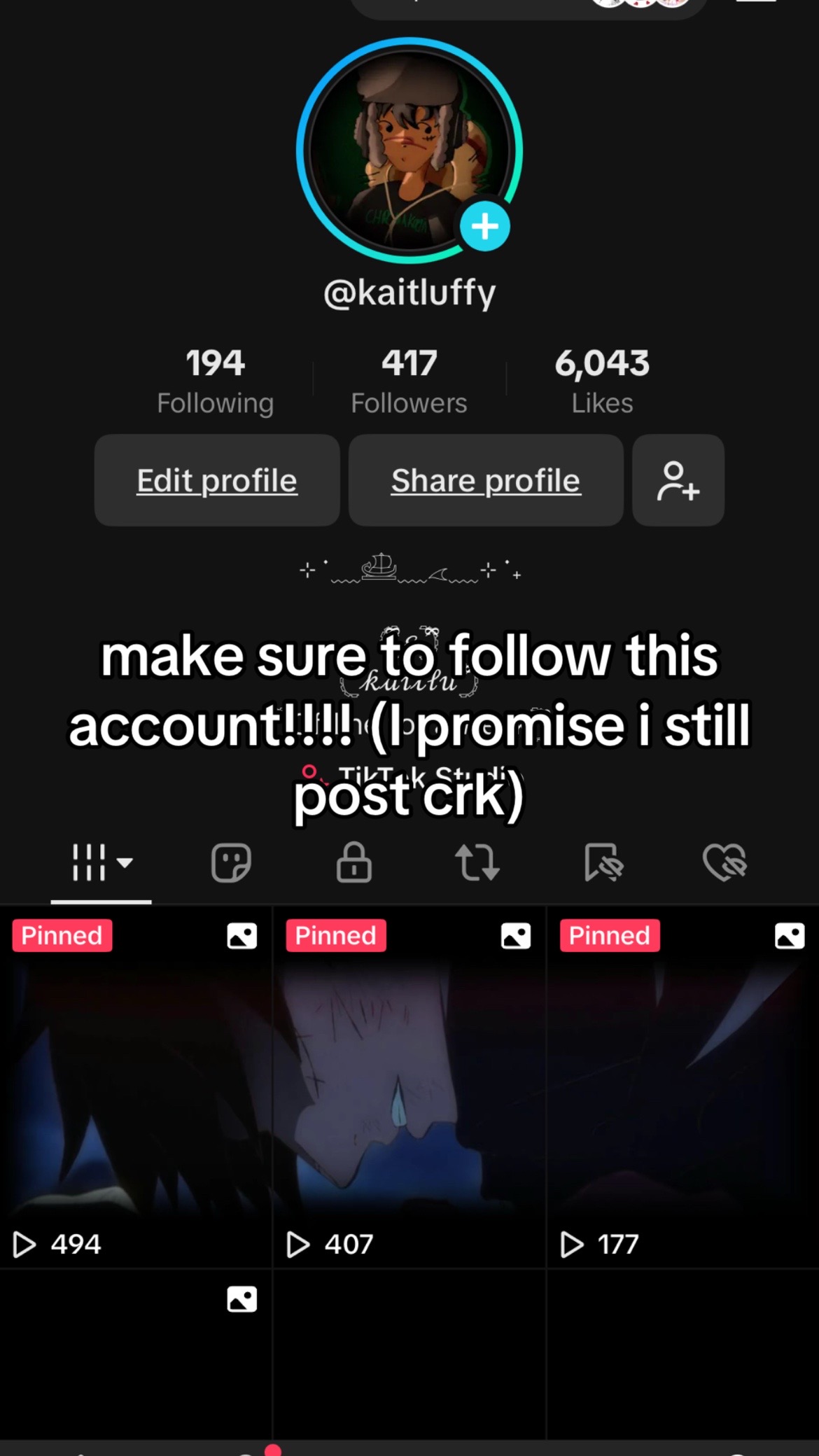Image resolution: width=819 pixels, height=1456 pixels.
Task: Open the hidden favorites bookmark tab
Action: click(602, 862)
